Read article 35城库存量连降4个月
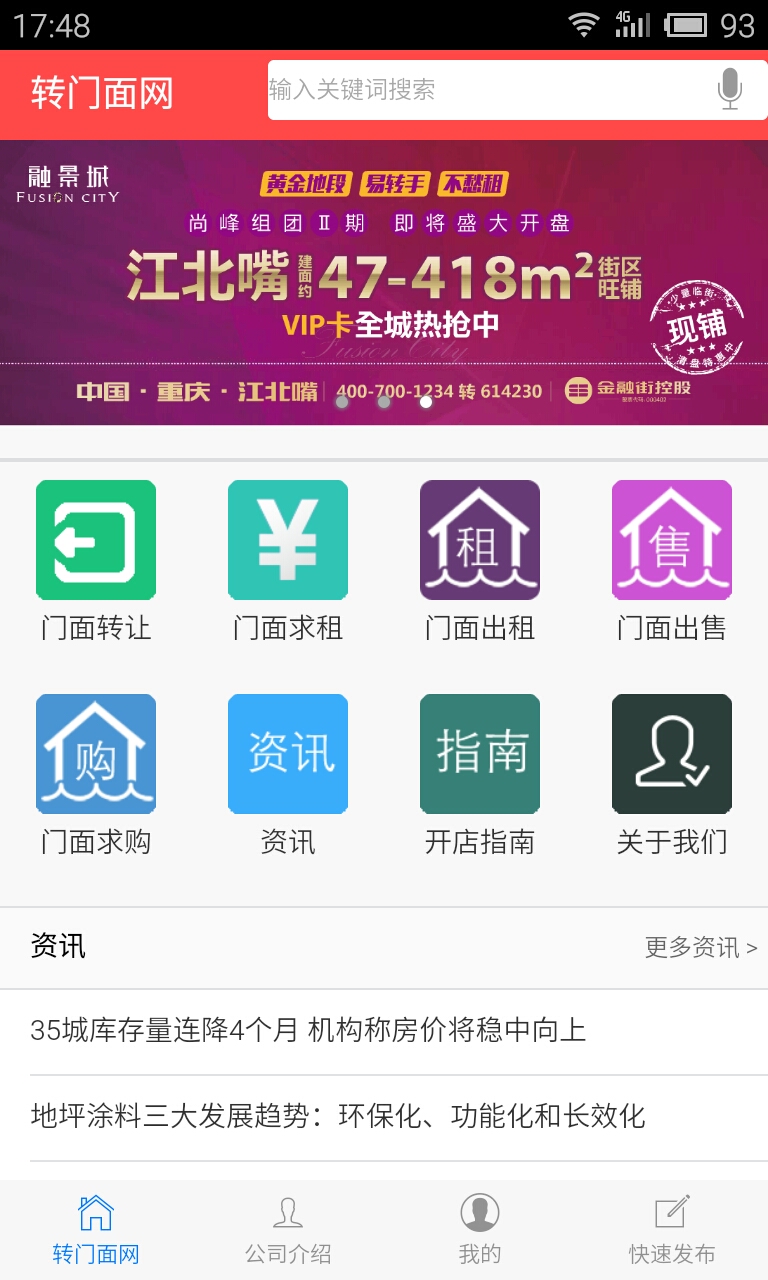 click(x=308, y=1030)
